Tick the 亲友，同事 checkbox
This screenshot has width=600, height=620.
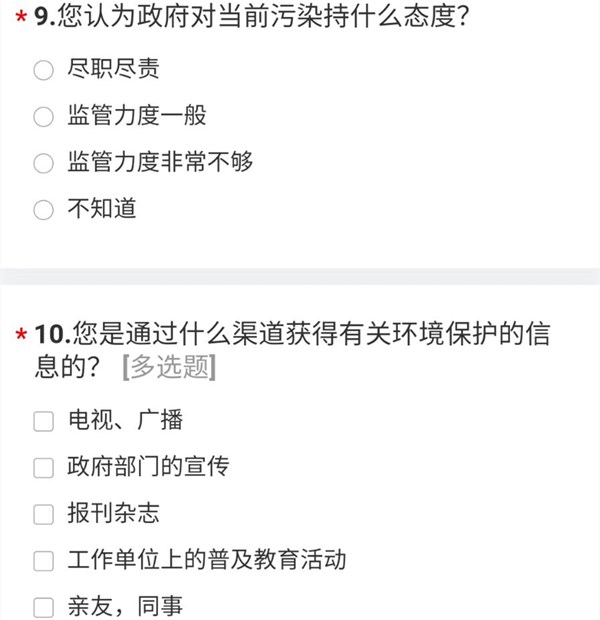(43, 607)
